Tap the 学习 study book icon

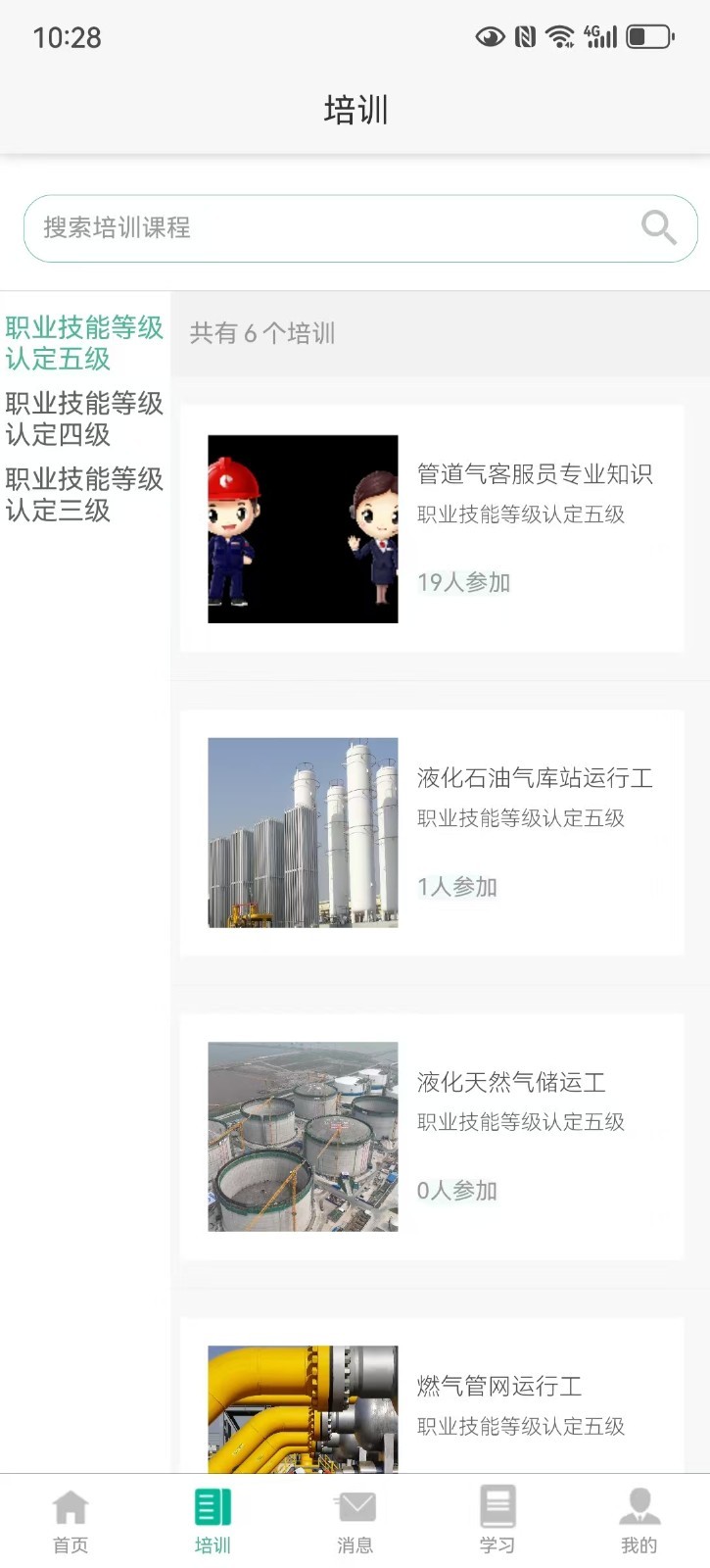(x=497, y=1503)
